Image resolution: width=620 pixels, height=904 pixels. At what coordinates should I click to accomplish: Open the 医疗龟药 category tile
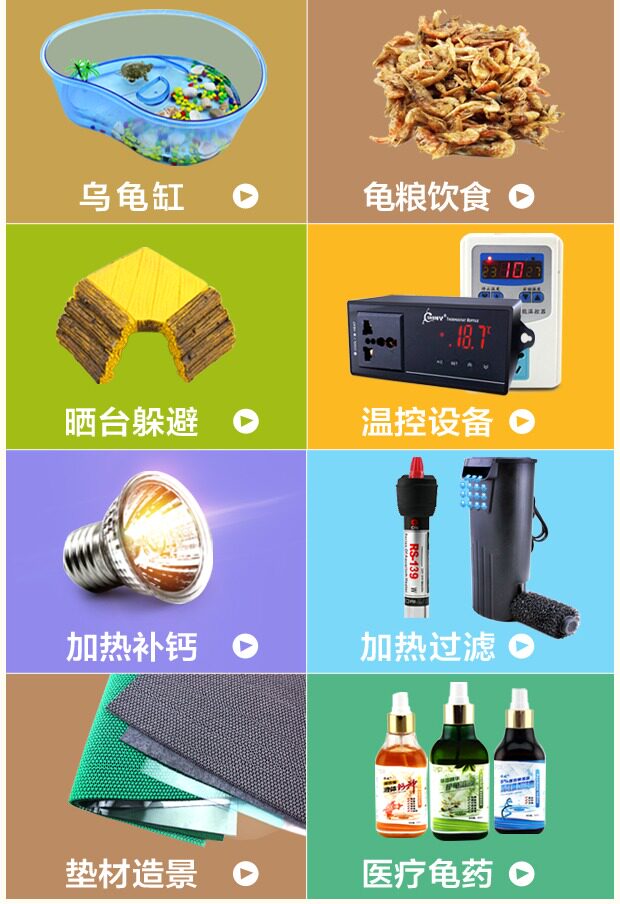[461, 786]
